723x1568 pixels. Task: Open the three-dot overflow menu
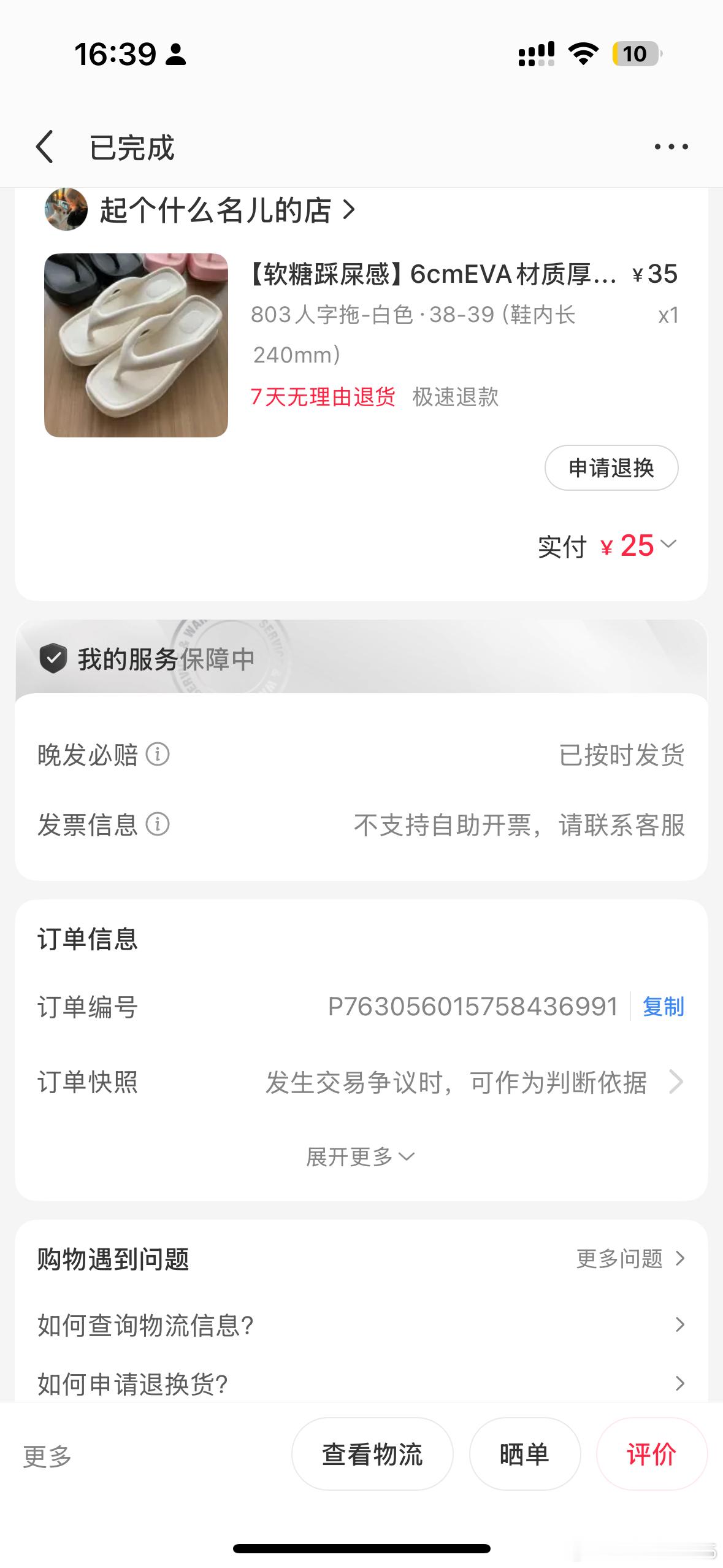click(671, 147)
